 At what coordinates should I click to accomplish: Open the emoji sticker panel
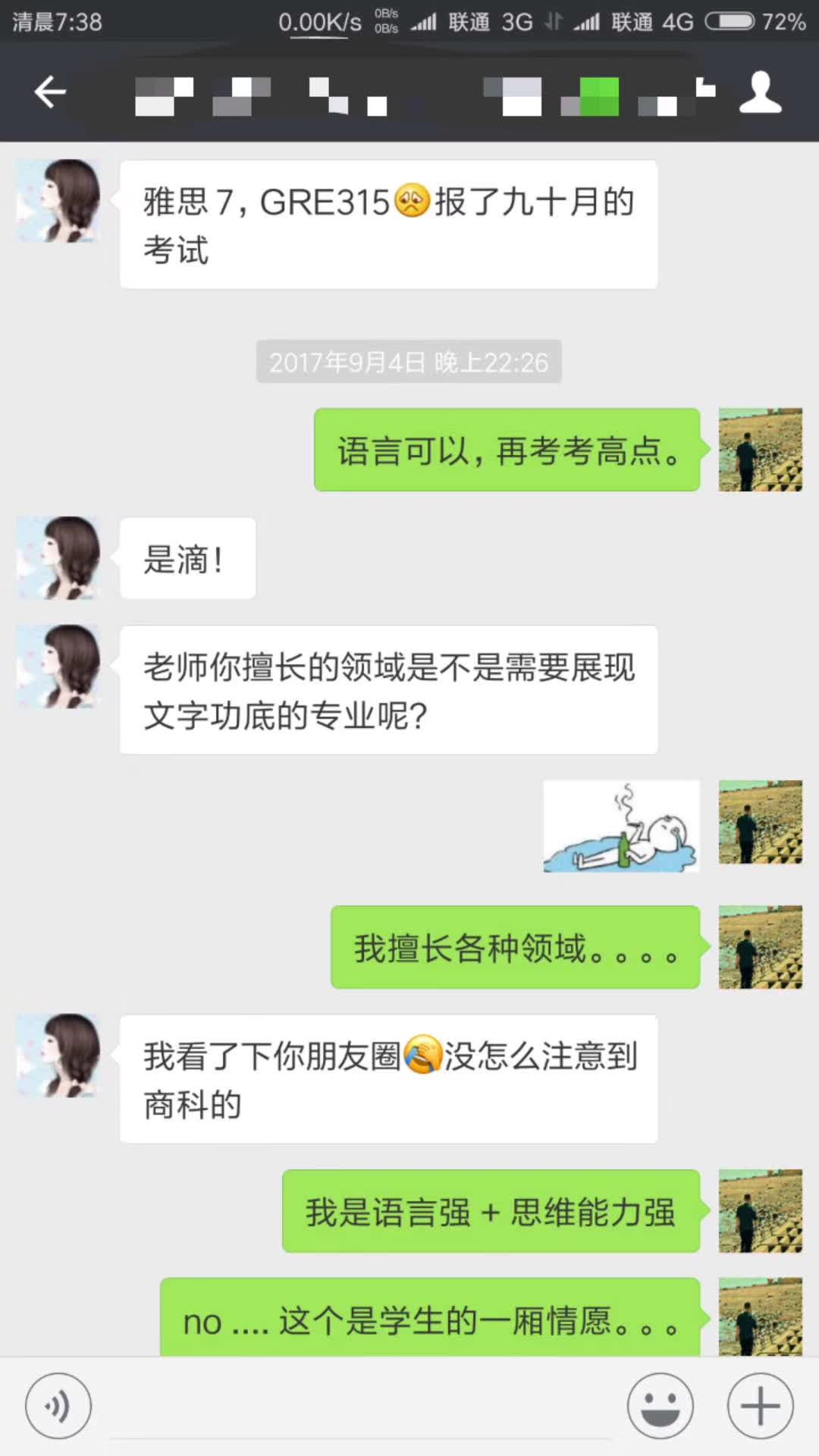pos(660,1405)
